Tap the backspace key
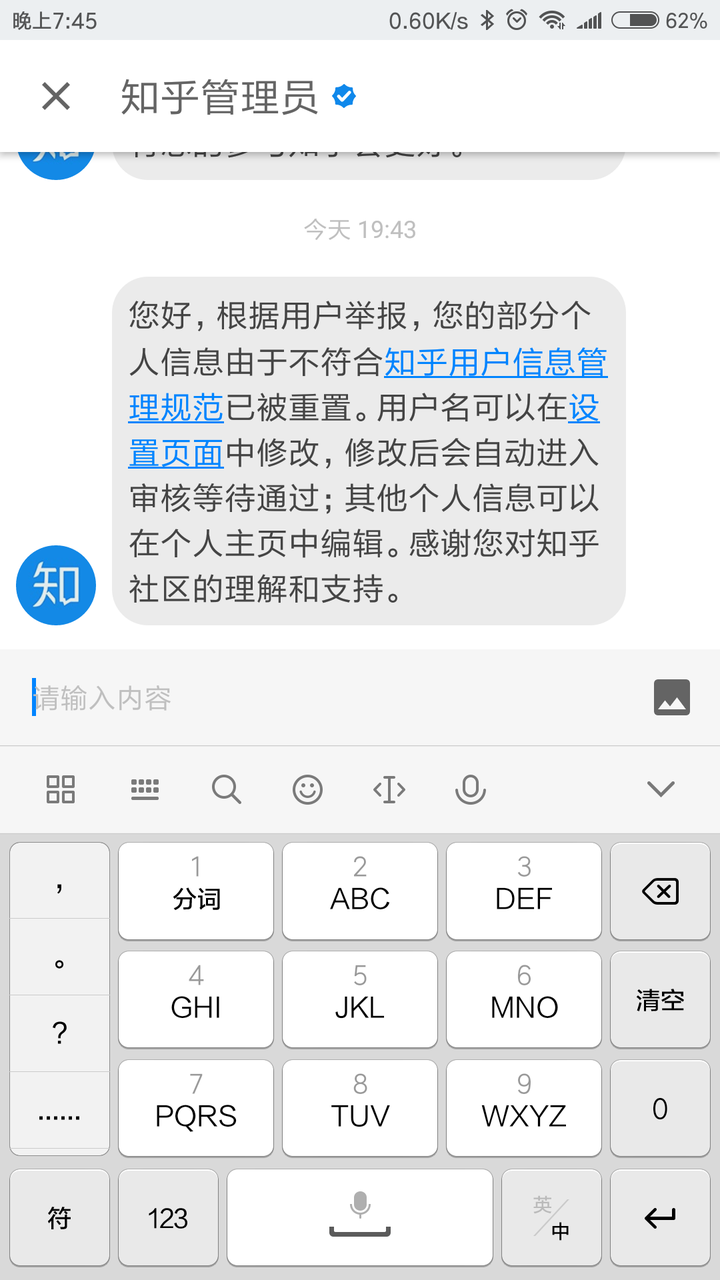The width and height of the screenshot is (720, 1280). [x=660, y=891]
